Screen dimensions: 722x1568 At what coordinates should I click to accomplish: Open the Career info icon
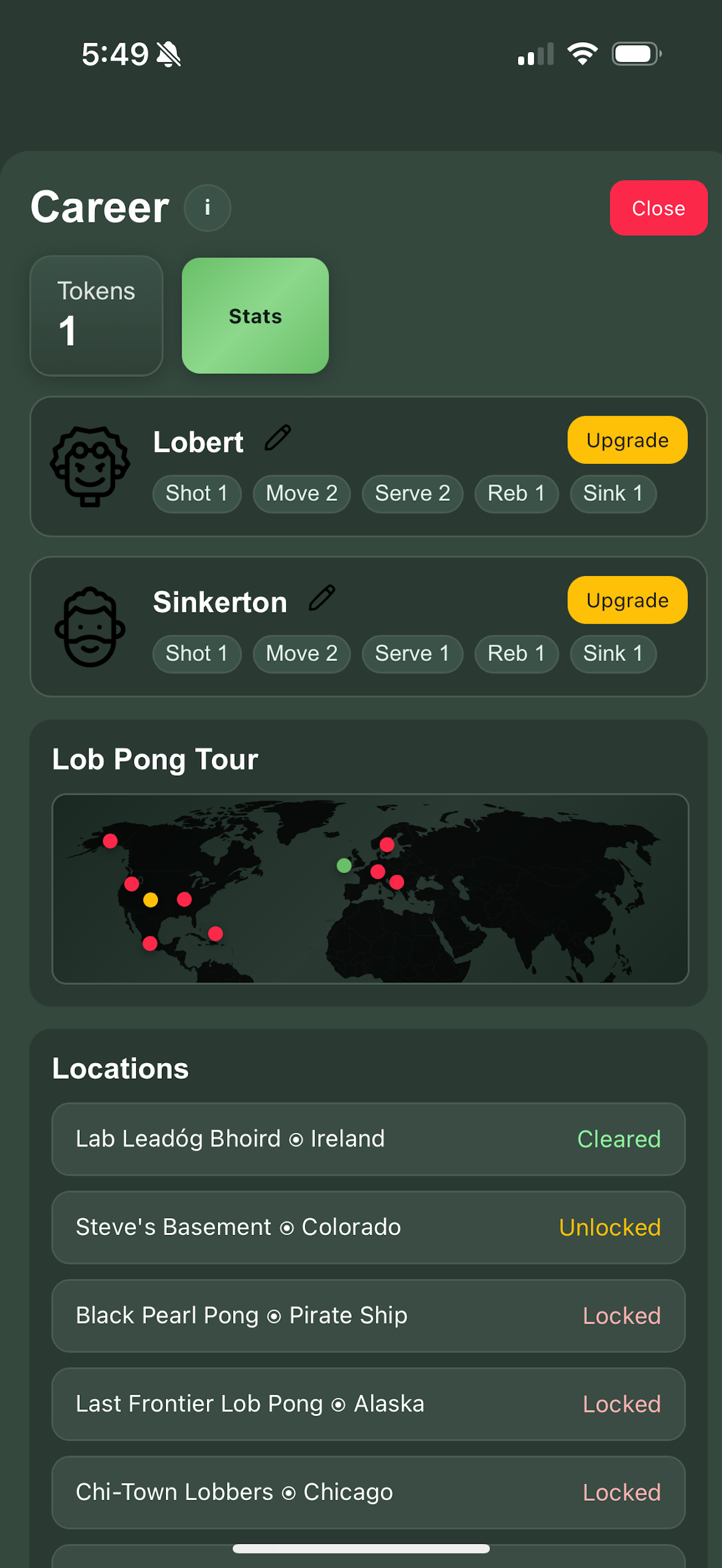click(208, 208)
